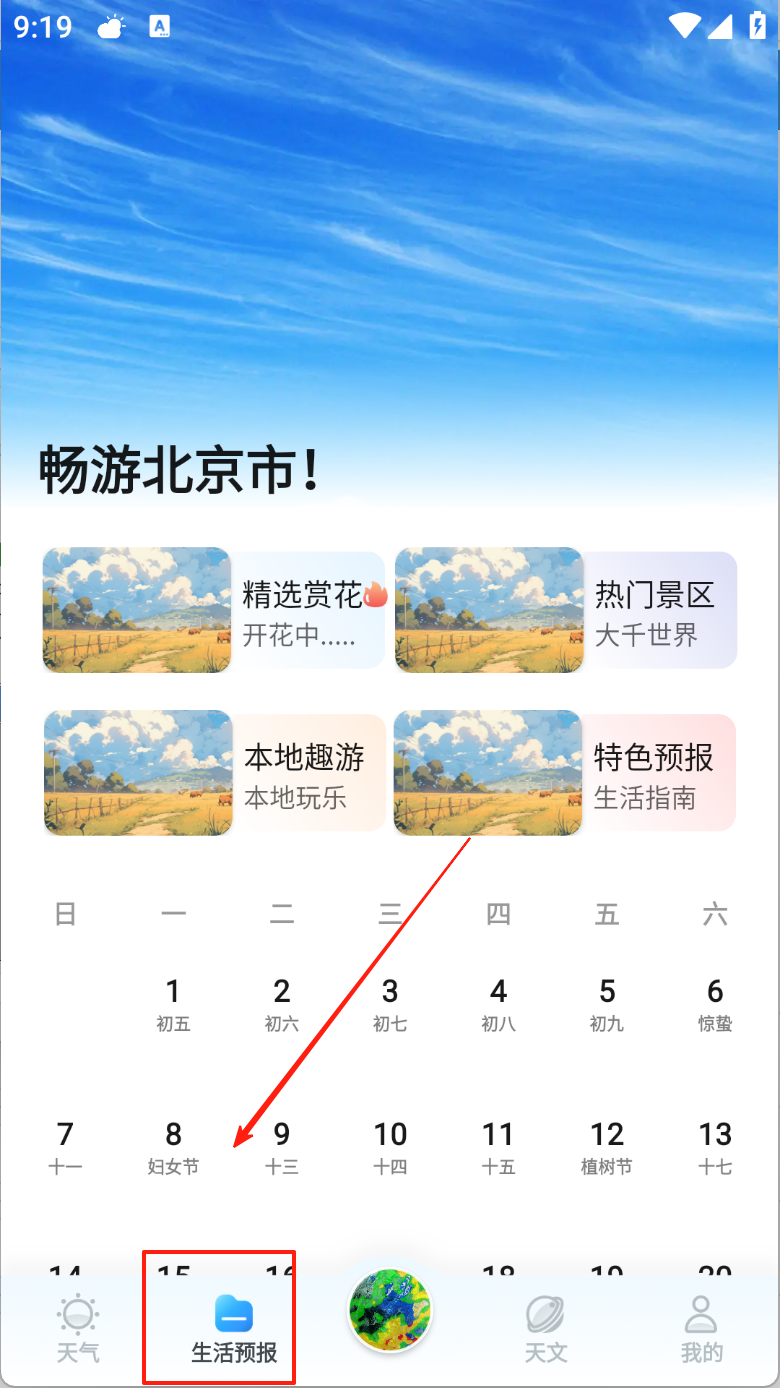Switch to the 天气 tab
Screen dimensions: 780x1388
(x=78, y=1330)
